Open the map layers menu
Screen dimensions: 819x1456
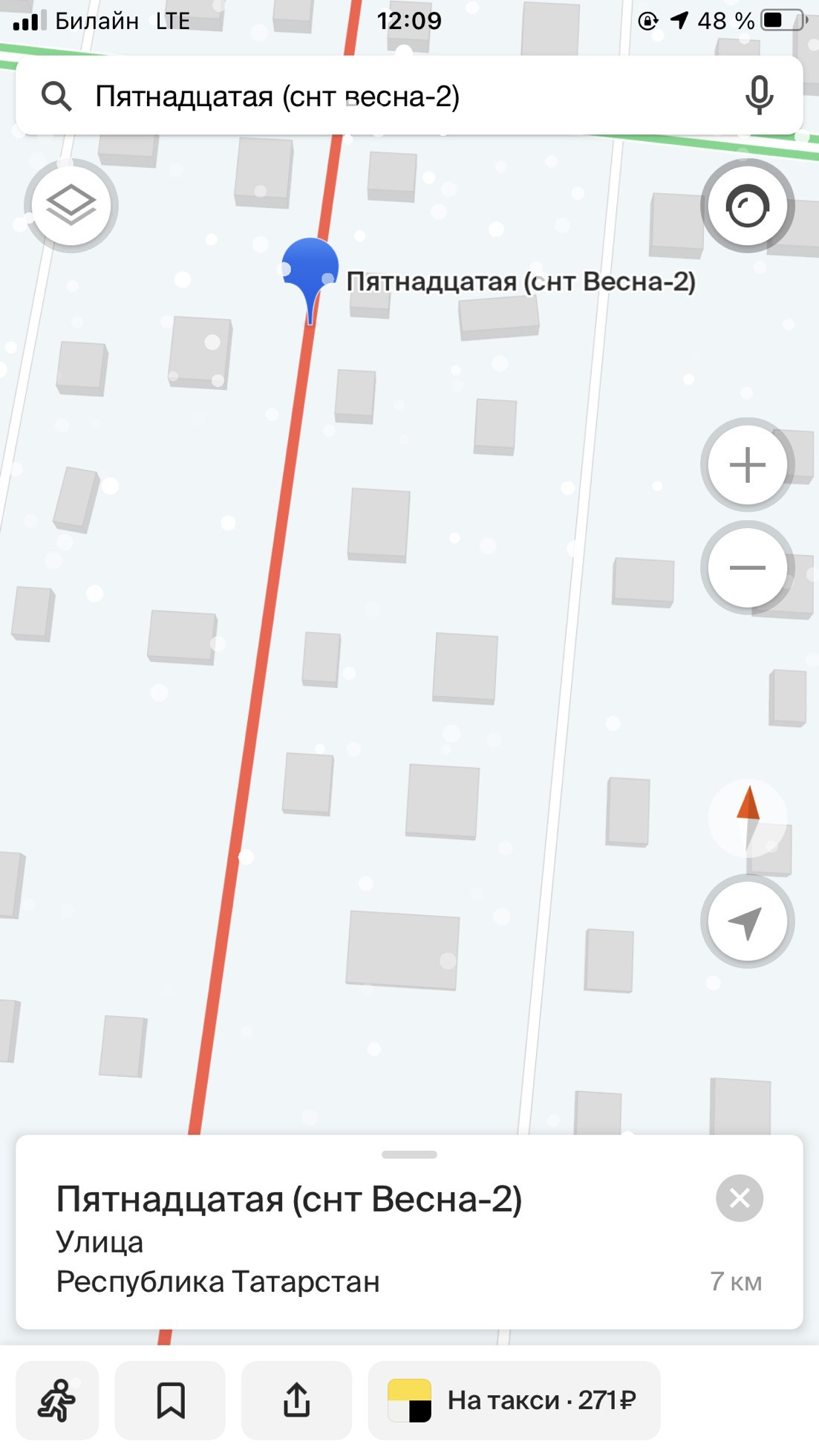click(71, 205)
